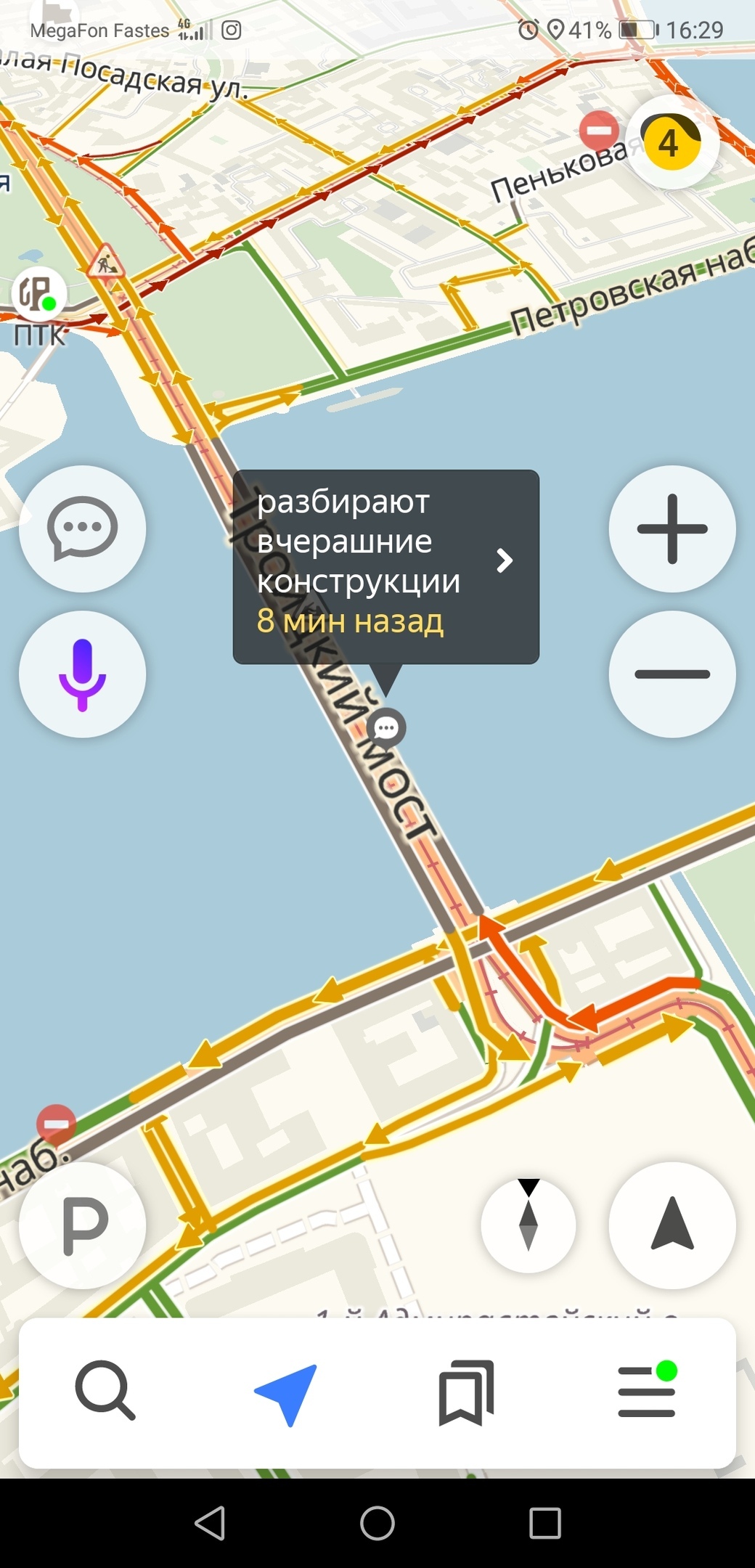Zoom in on the map
Image resolution: width=755 pixels, height=1568 pixels.
tap(672, 528)
